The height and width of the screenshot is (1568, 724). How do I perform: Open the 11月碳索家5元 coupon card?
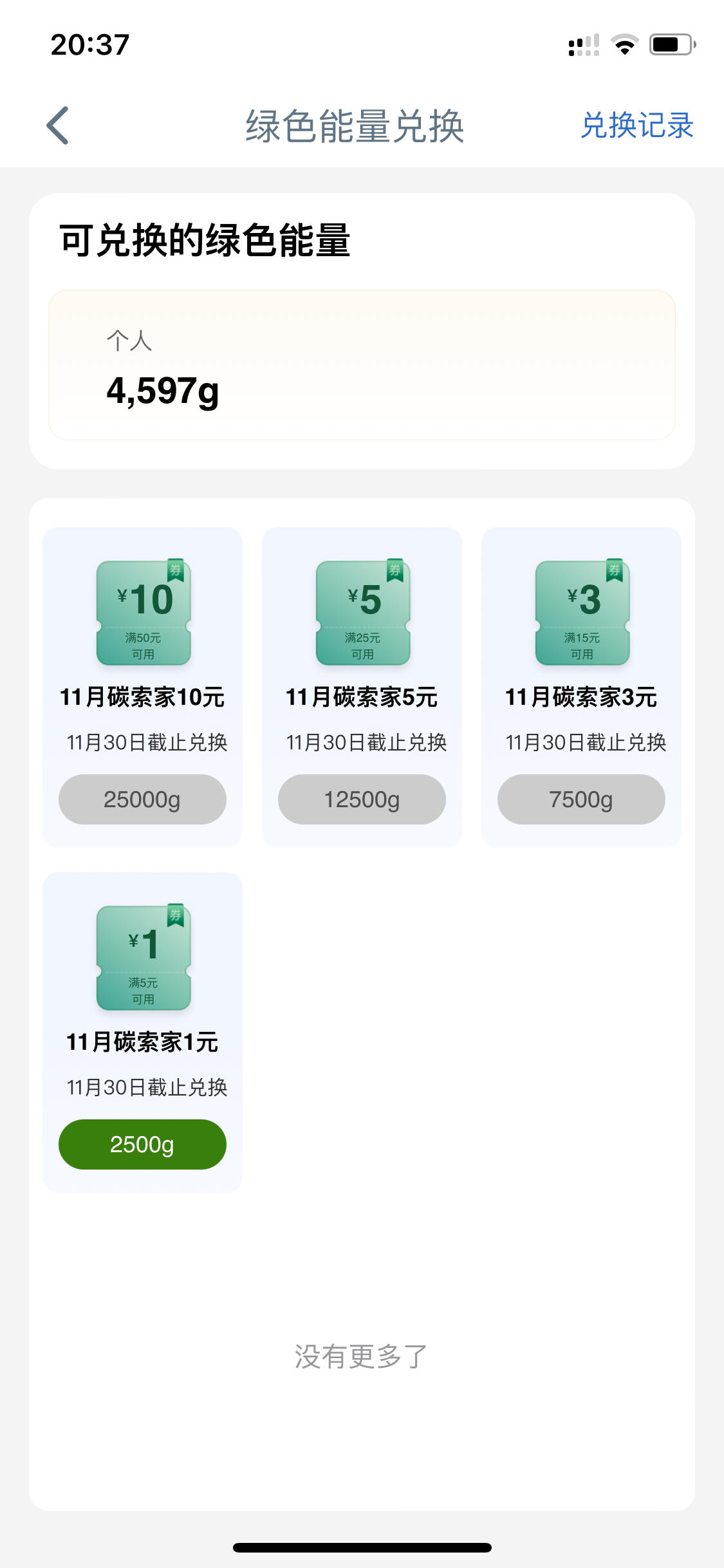click(x=362, y=687)
